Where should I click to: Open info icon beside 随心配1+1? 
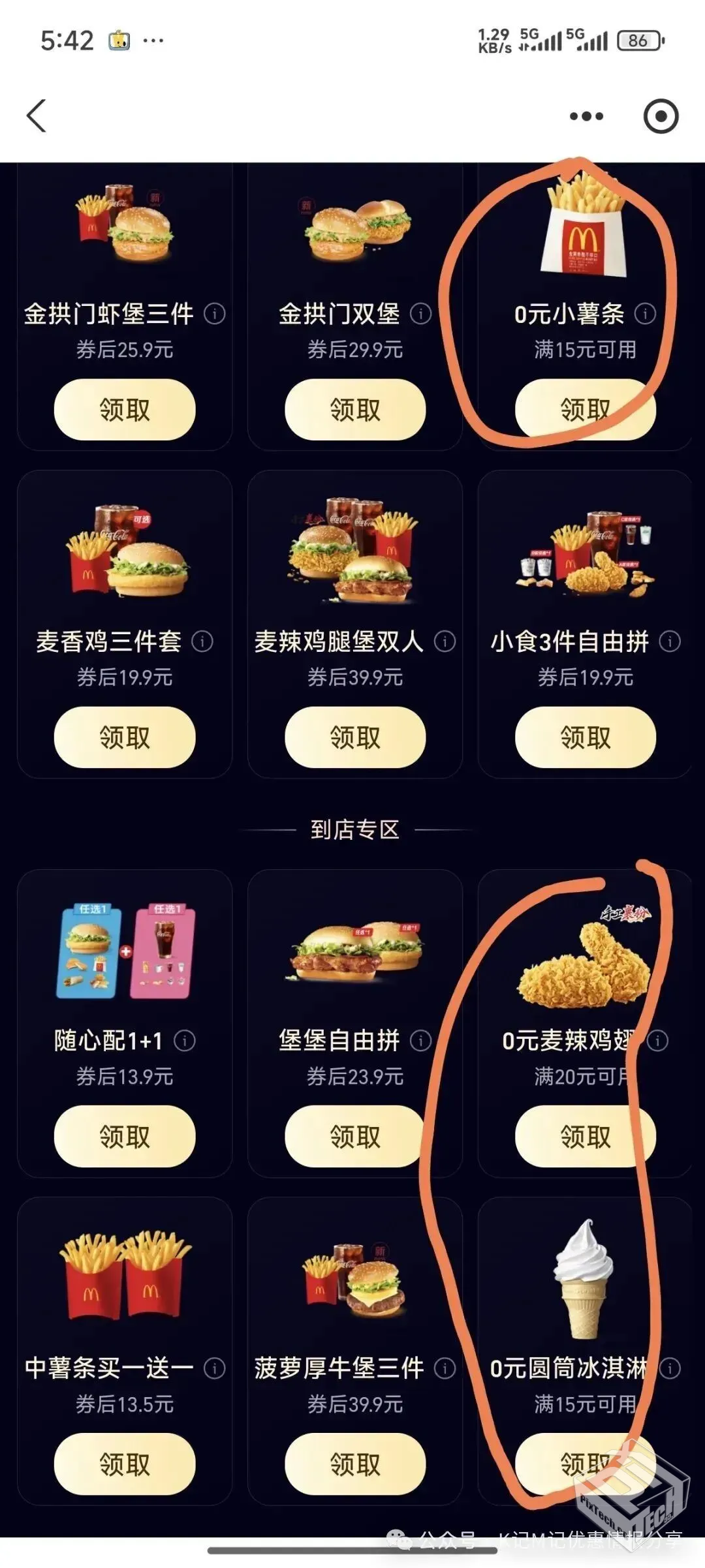pos(185,1040)
